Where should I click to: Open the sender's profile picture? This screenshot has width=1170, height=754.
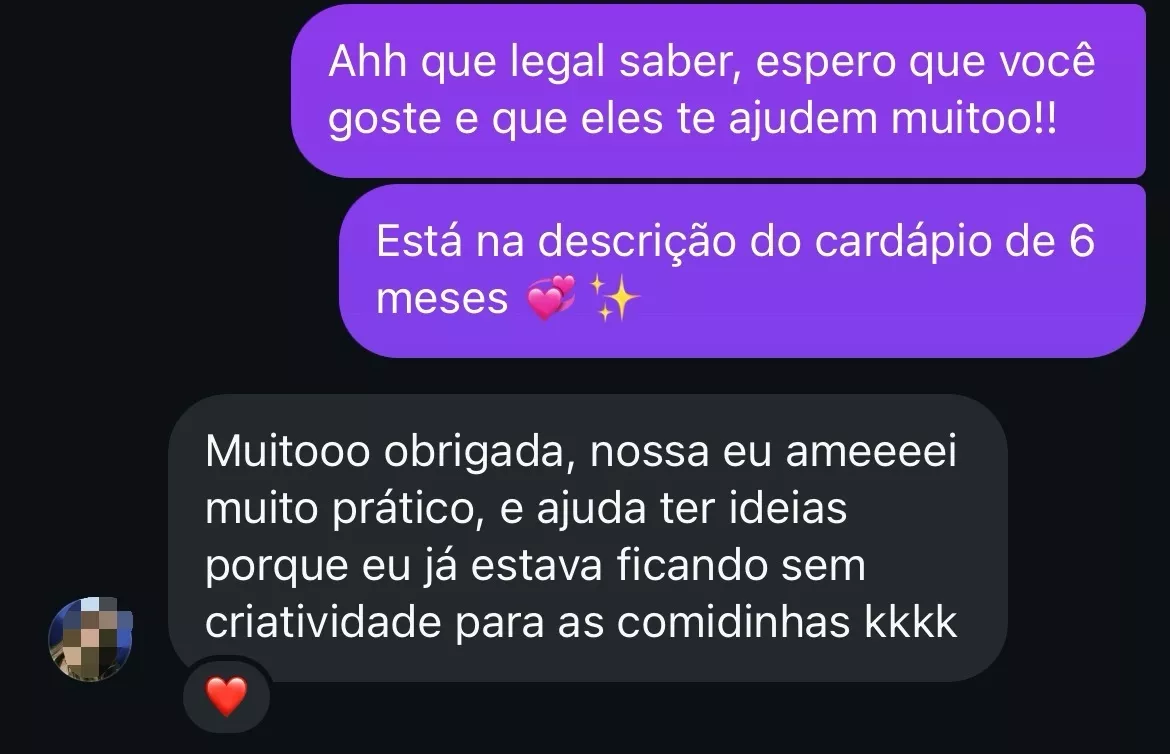(90, 639)
